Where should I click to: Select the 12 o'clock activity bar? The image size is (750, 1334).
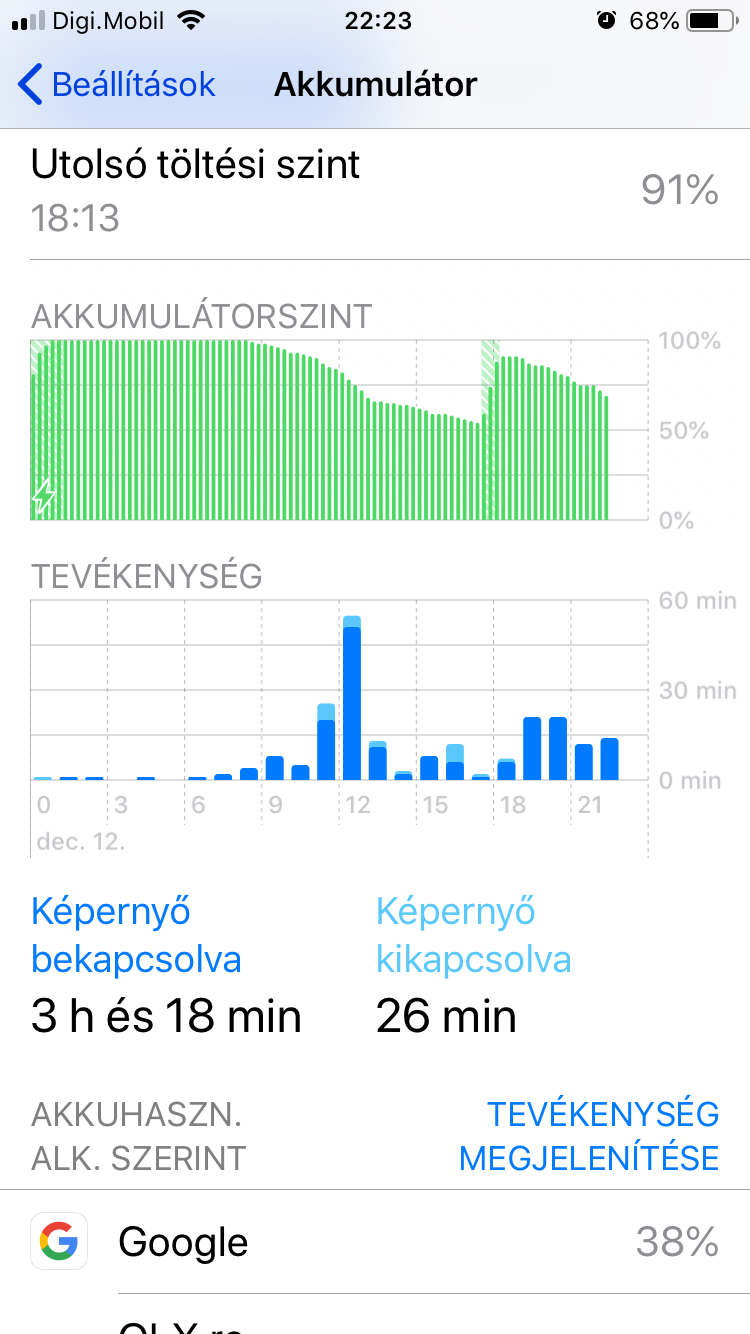pos(351,698)
